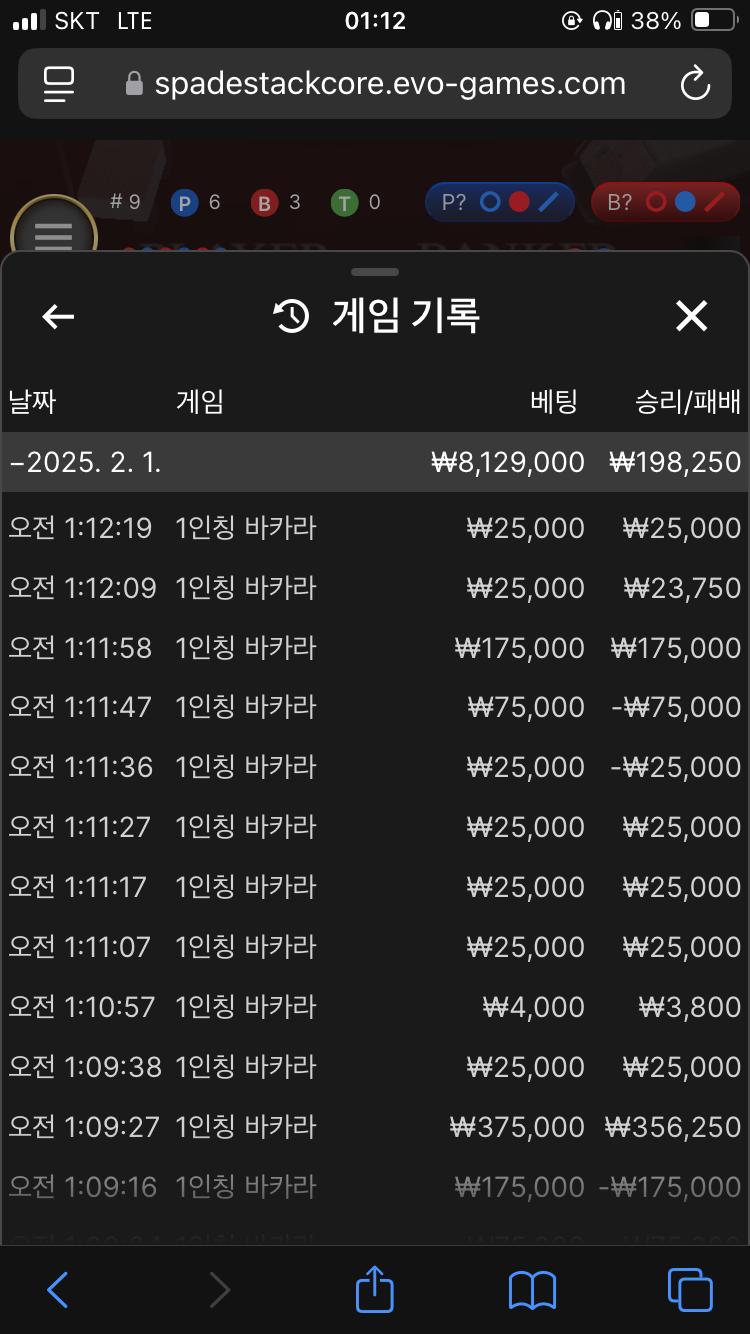View the 오전 1:11:58 ₩175,000 bet details

point(375,648)
